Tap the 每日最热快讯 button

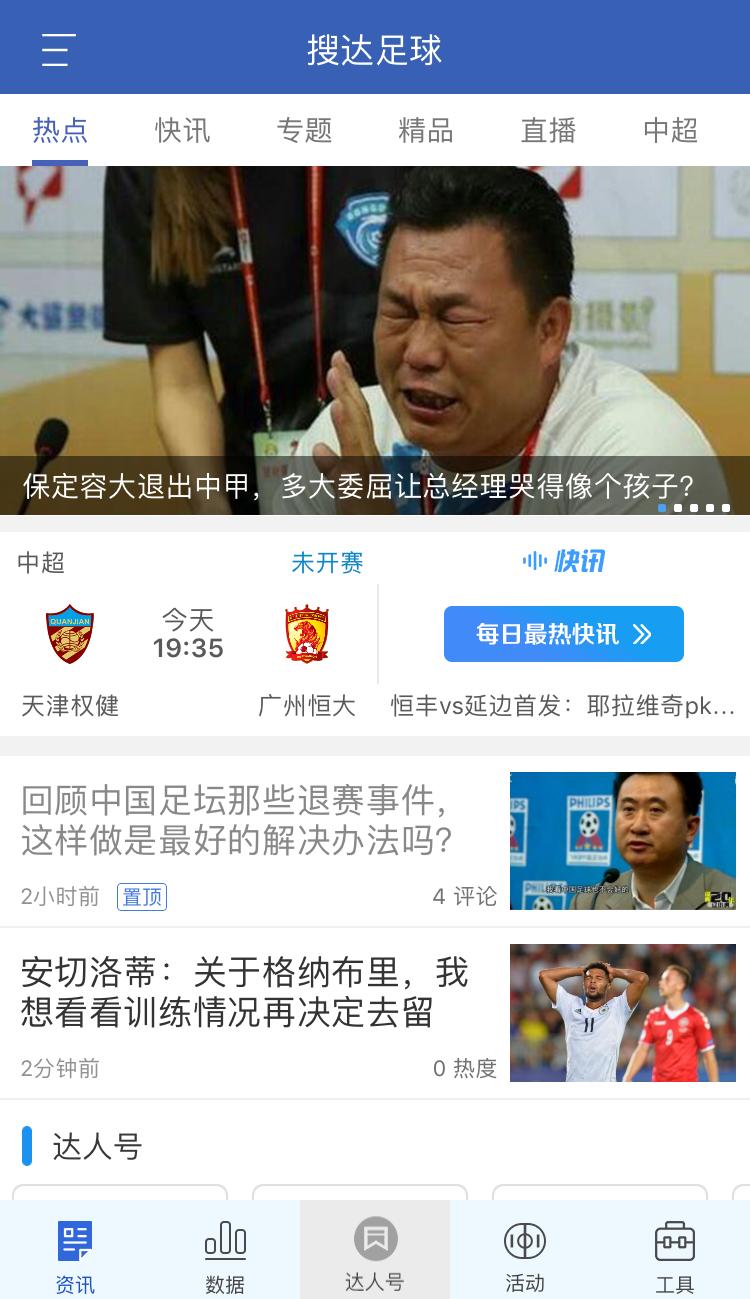(x=563, y=634)
